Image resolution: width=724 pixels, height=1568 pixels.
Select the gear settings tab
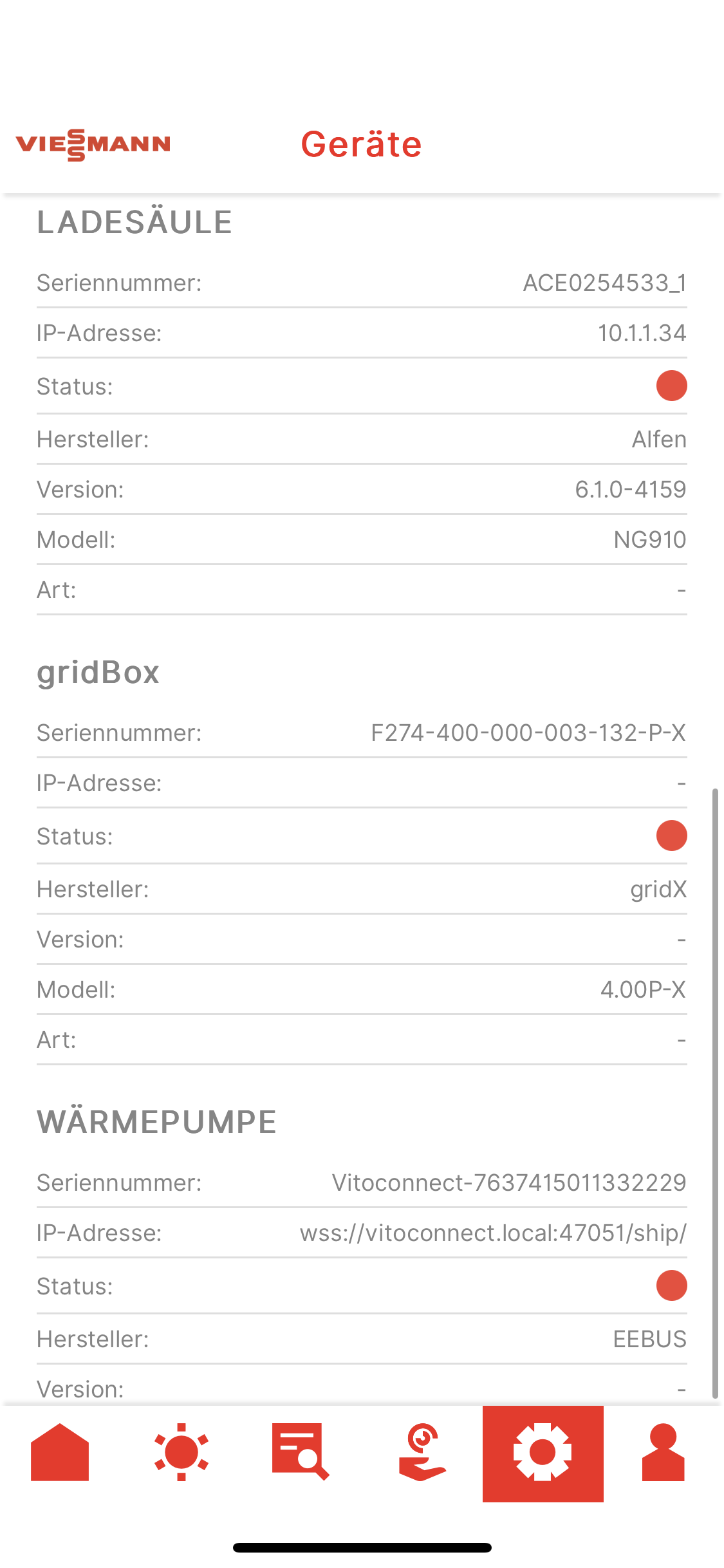pyautogui.click(x=543, y=1452)
